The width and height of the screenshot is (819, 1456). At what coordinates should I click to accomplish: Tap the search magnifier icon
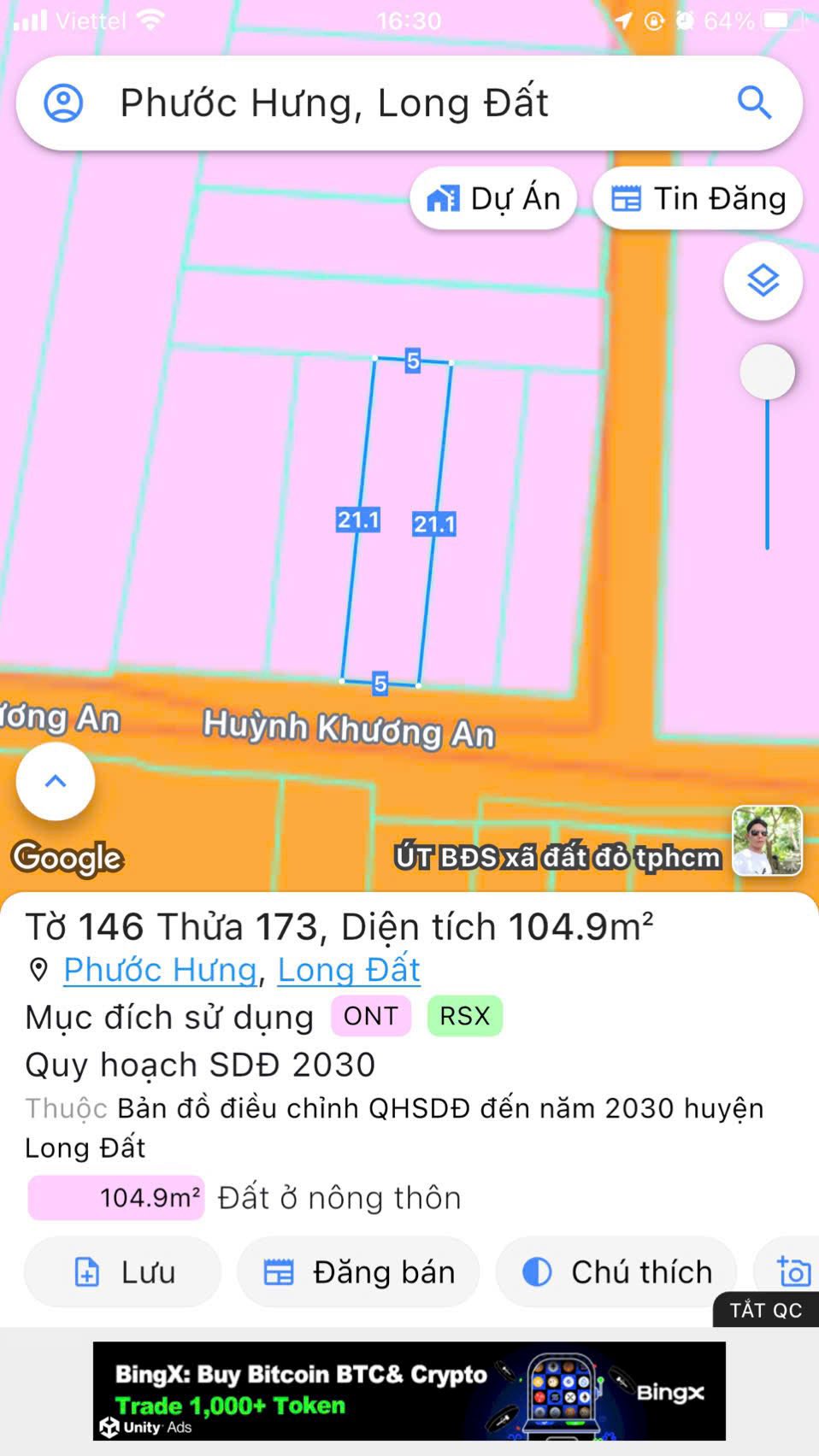pyautogui.click(x=755, y=103)
